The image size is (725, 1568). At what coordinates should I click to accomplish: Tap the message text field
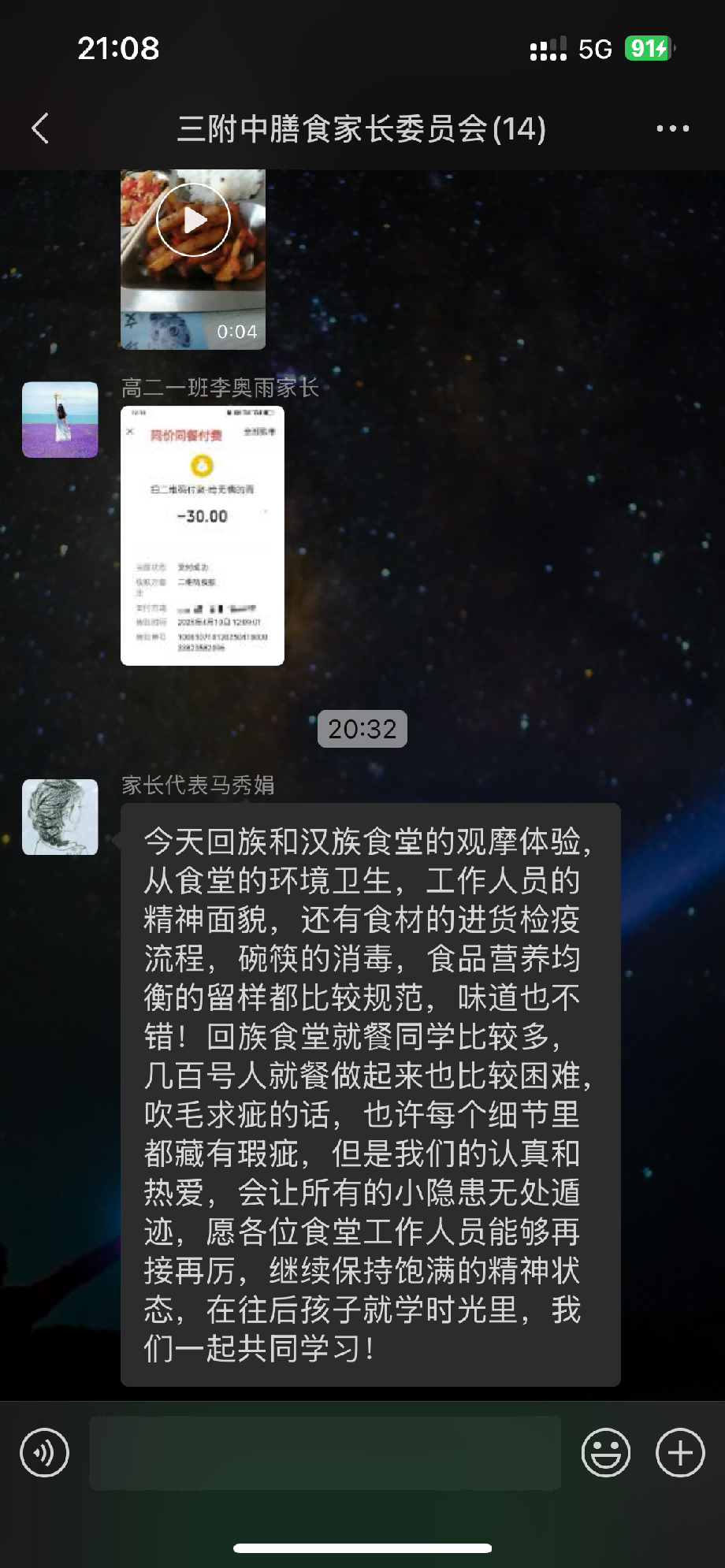[x=325, y=1452]
